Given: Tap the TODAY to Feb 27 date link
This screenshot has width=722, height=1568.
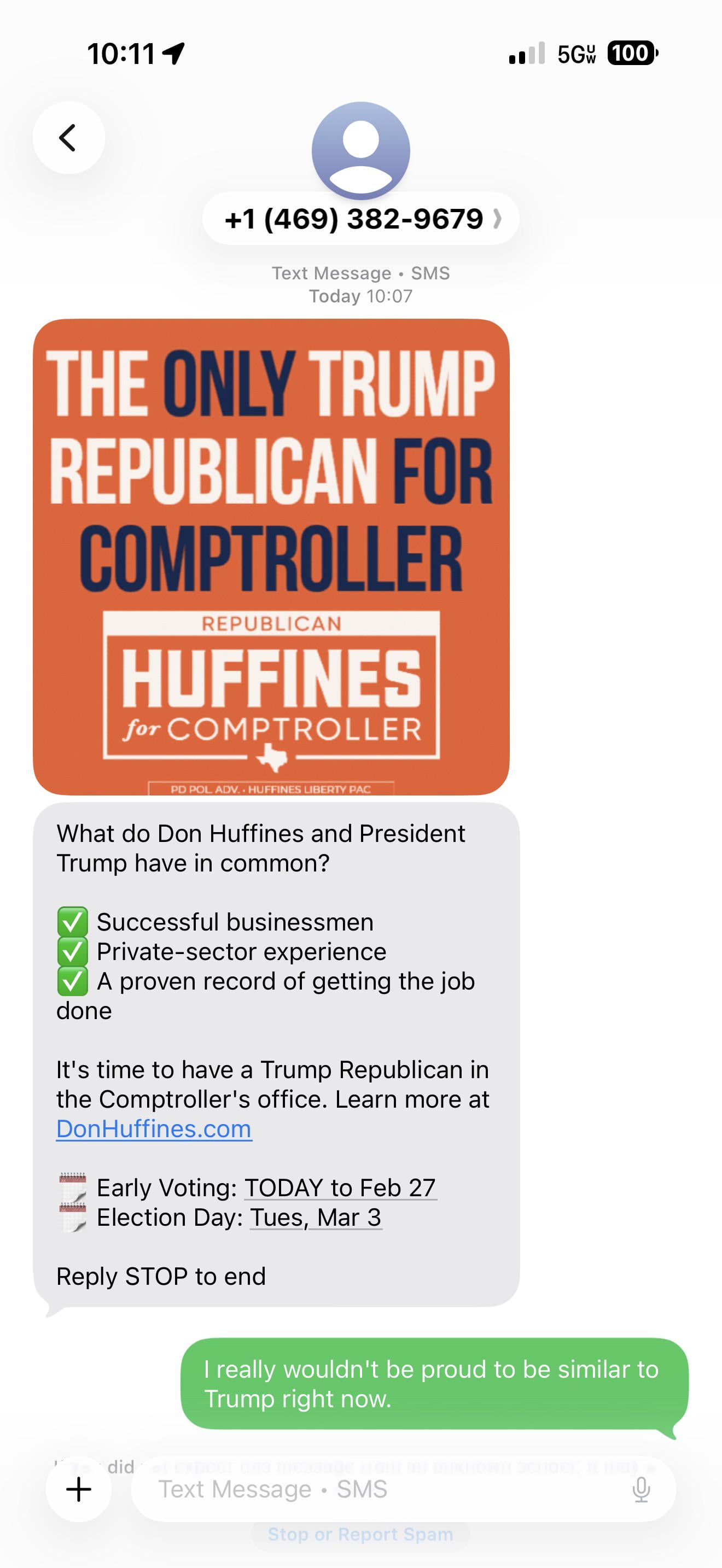Looking at the screenshot, I should click(340, 1187).
